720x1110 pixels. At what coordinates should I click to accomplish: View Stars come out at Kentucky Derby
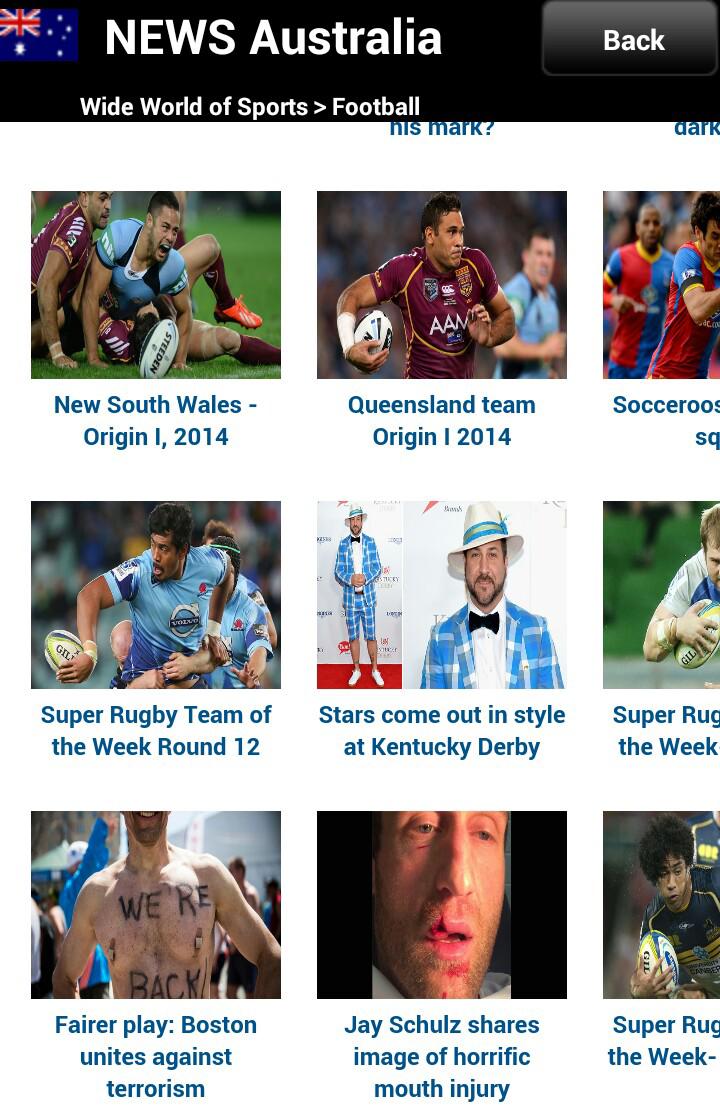[441, 595]
